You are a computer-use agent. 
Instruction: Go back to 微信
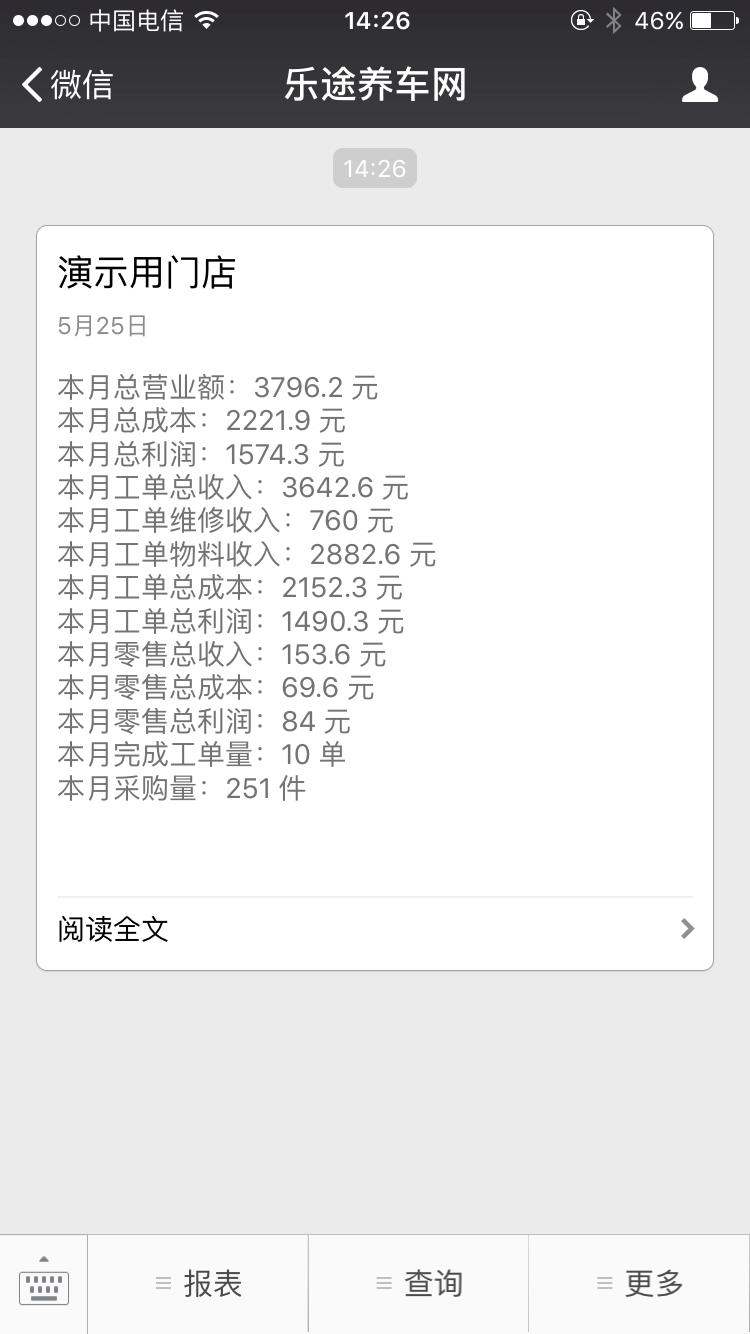tap(67, 85)
